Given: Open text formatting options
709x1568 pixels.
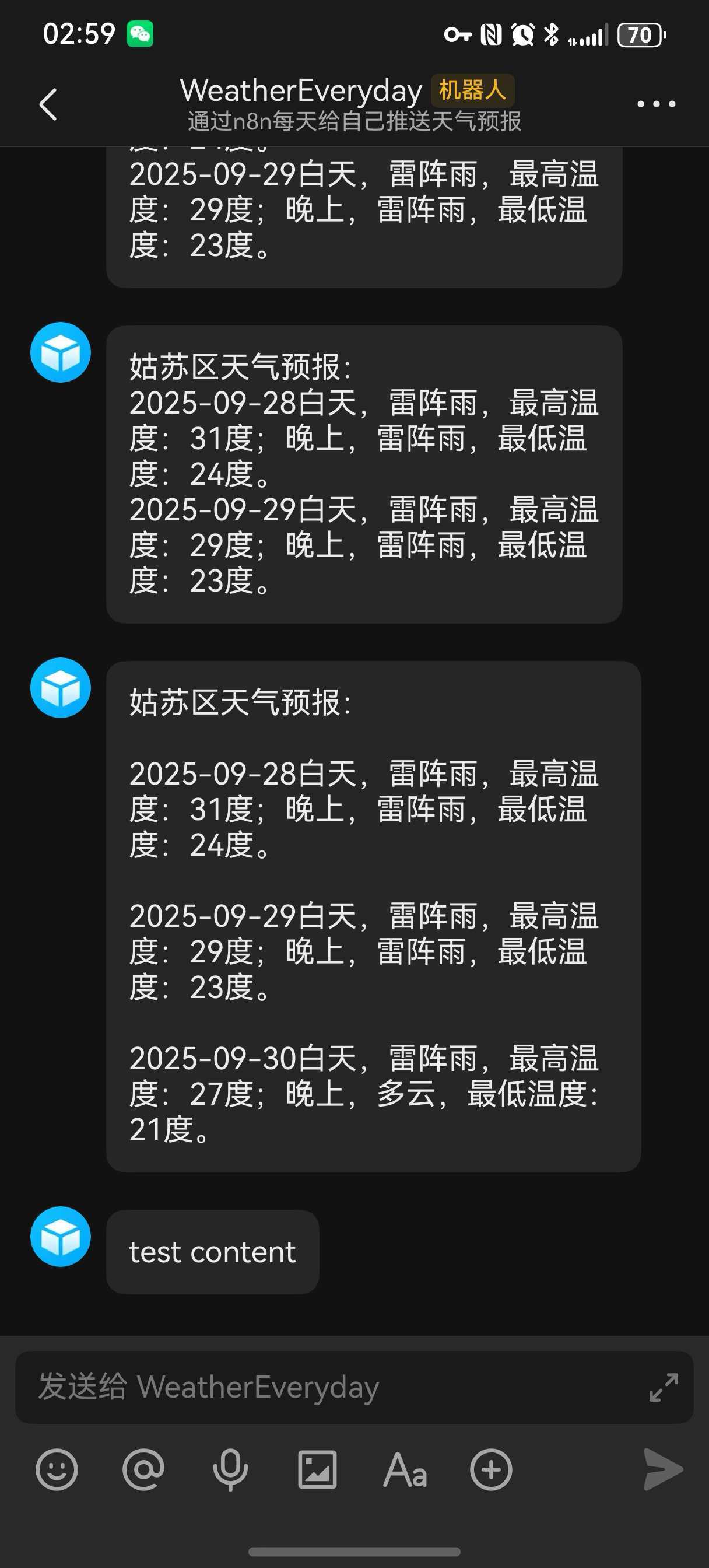Looking at the screenshot, I should (405, 1470).
